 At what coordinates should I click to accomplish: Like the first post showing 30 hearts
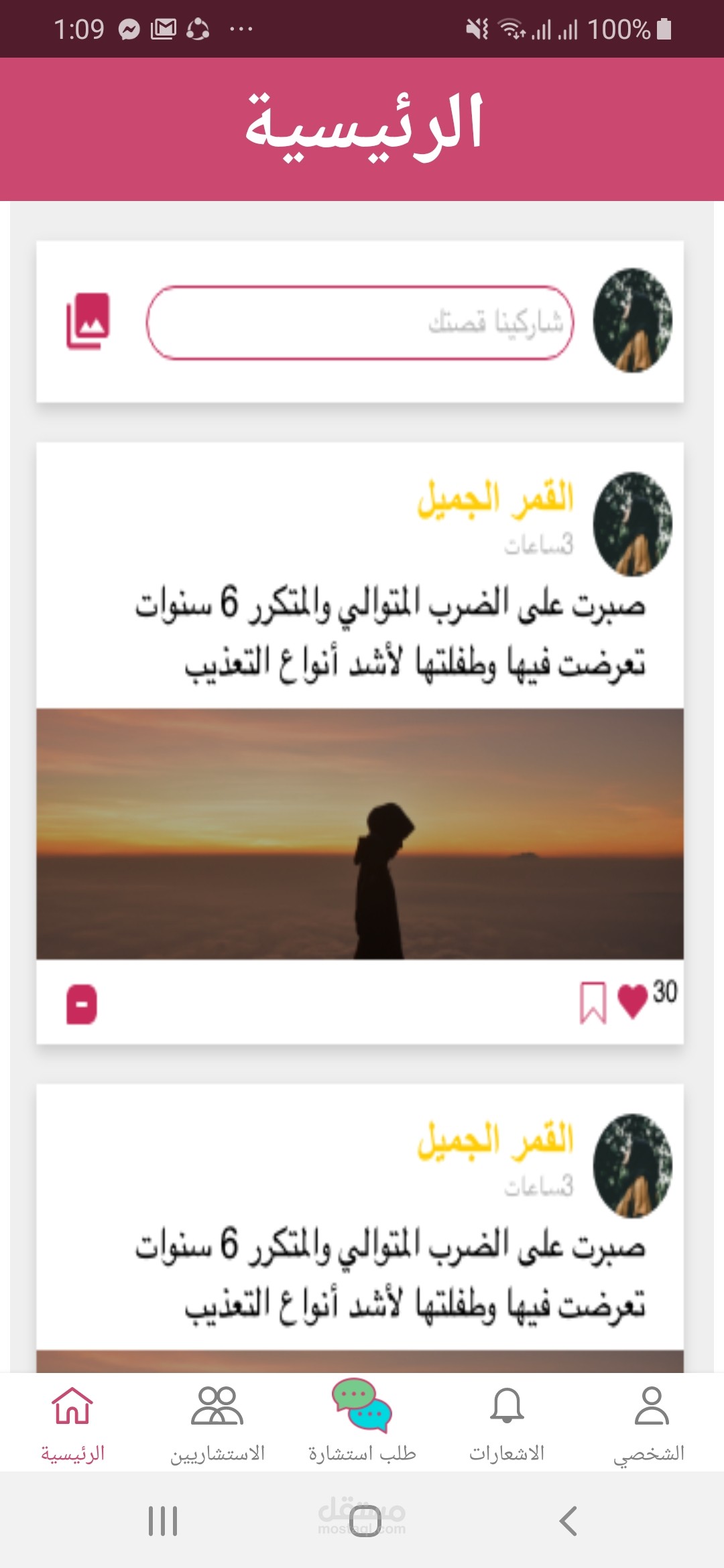pos(632,1001)
